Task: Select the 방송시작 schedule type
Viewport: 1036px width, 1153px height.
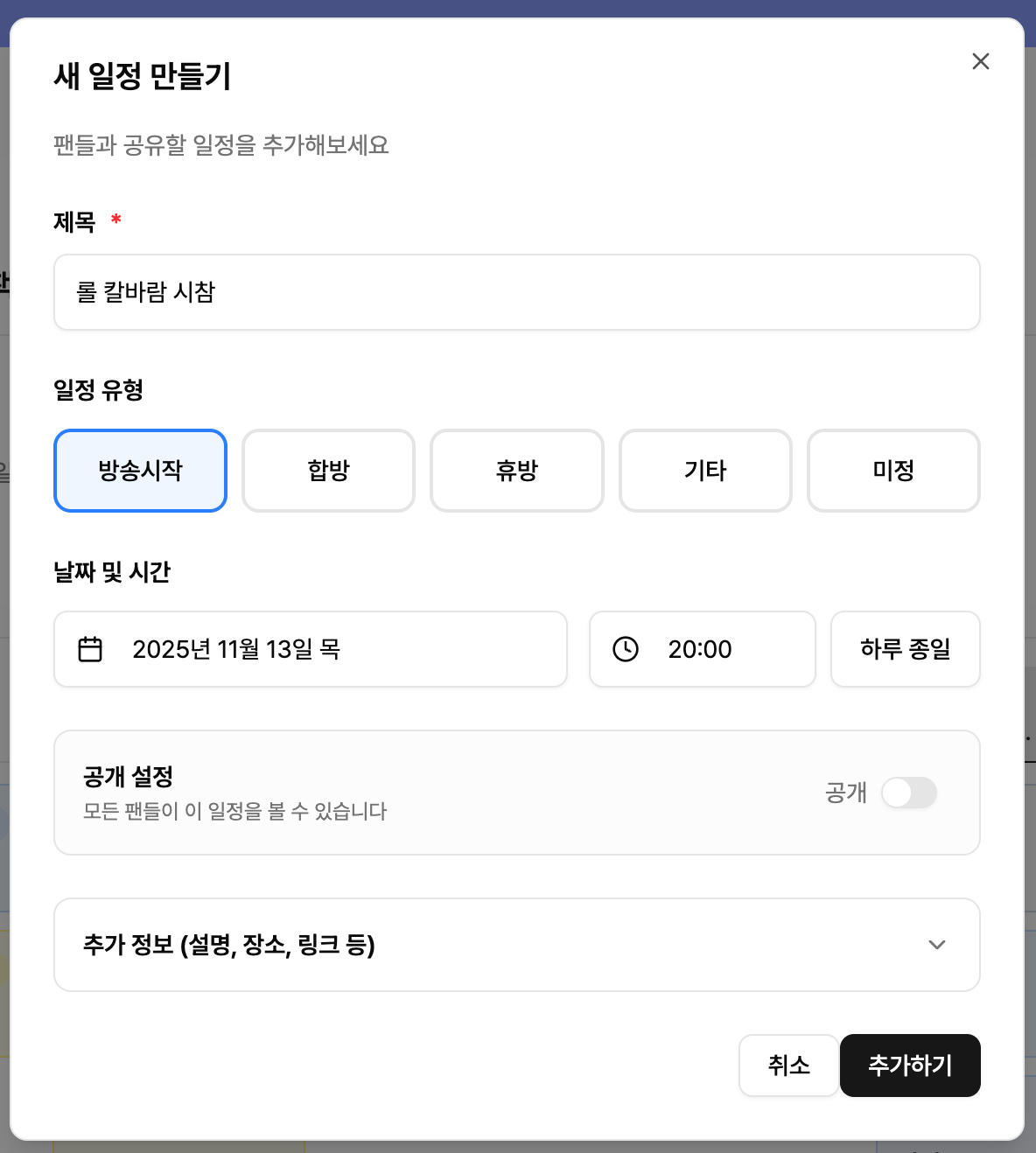Action: pos(140,471)
